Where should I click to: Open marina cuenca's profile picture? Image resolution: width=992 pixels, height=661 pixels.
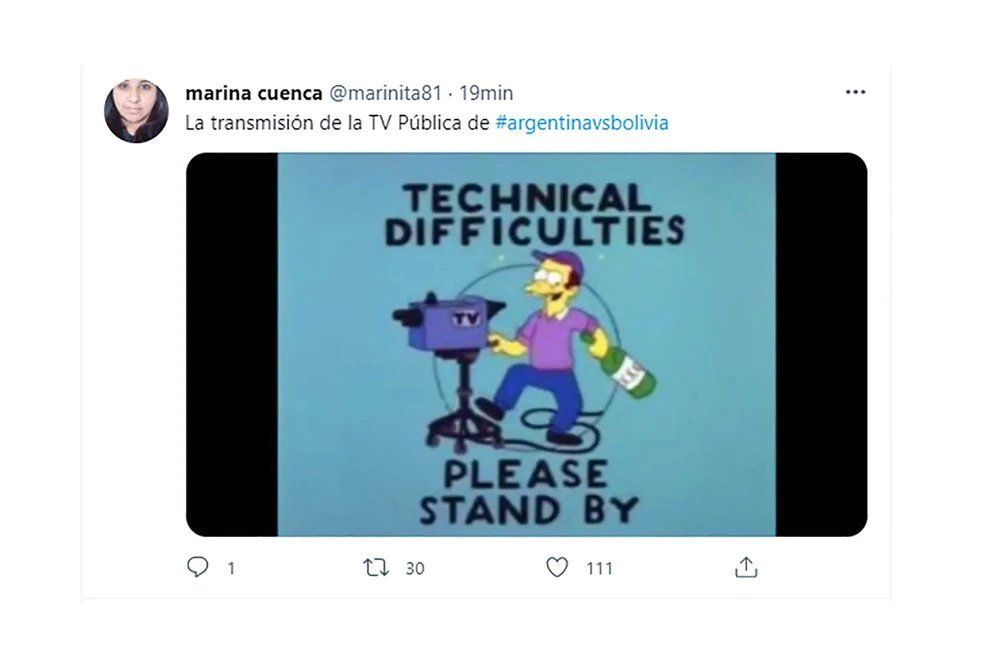coord(136,111)
